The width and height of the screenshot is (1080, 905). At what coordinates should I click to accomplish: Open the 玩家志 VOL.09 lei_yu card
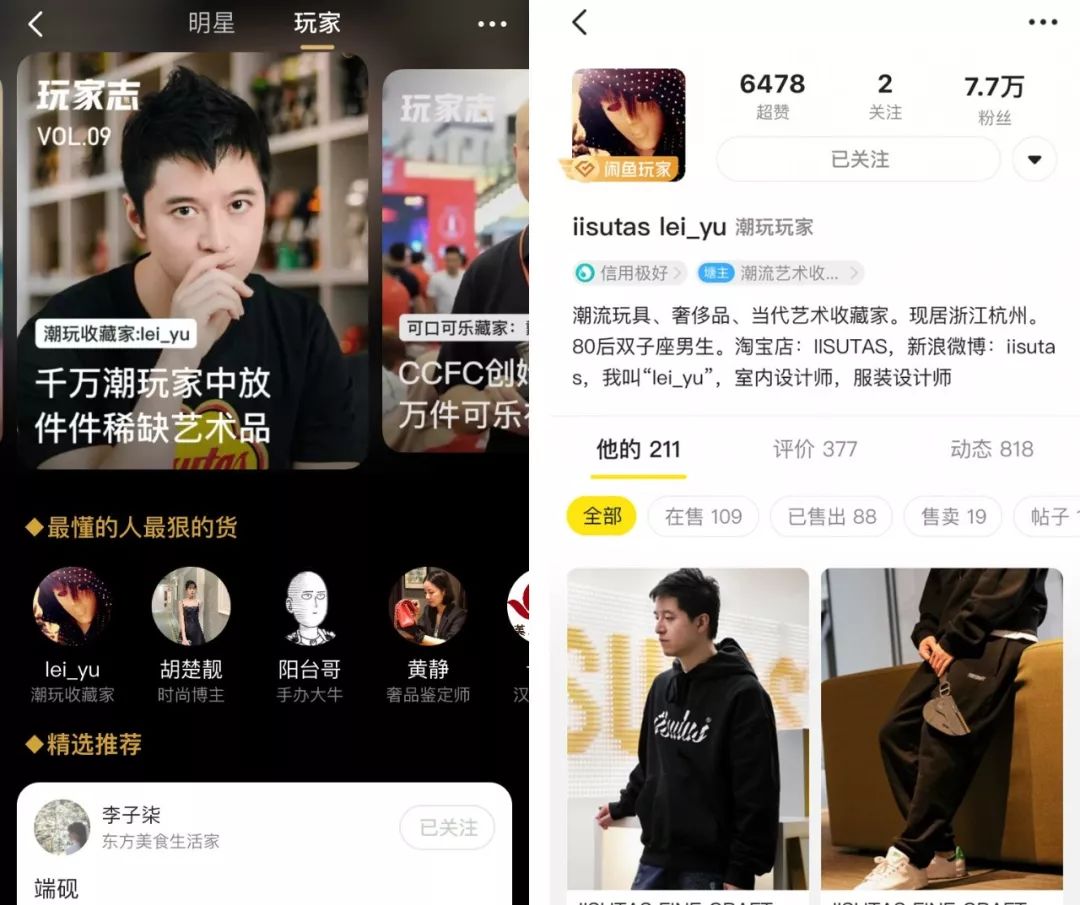[192, 260]
